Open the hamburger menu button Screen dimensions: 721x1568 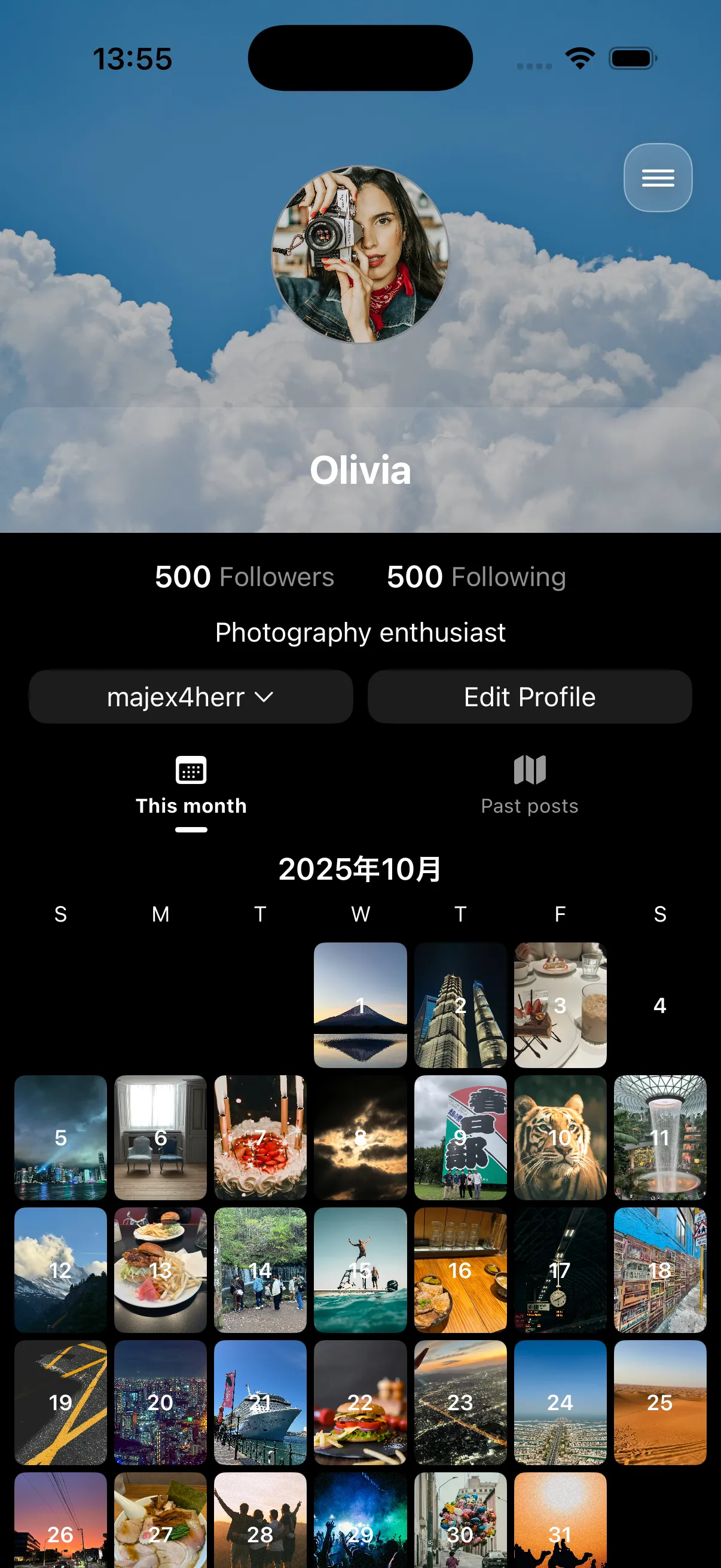coord(657,178)
